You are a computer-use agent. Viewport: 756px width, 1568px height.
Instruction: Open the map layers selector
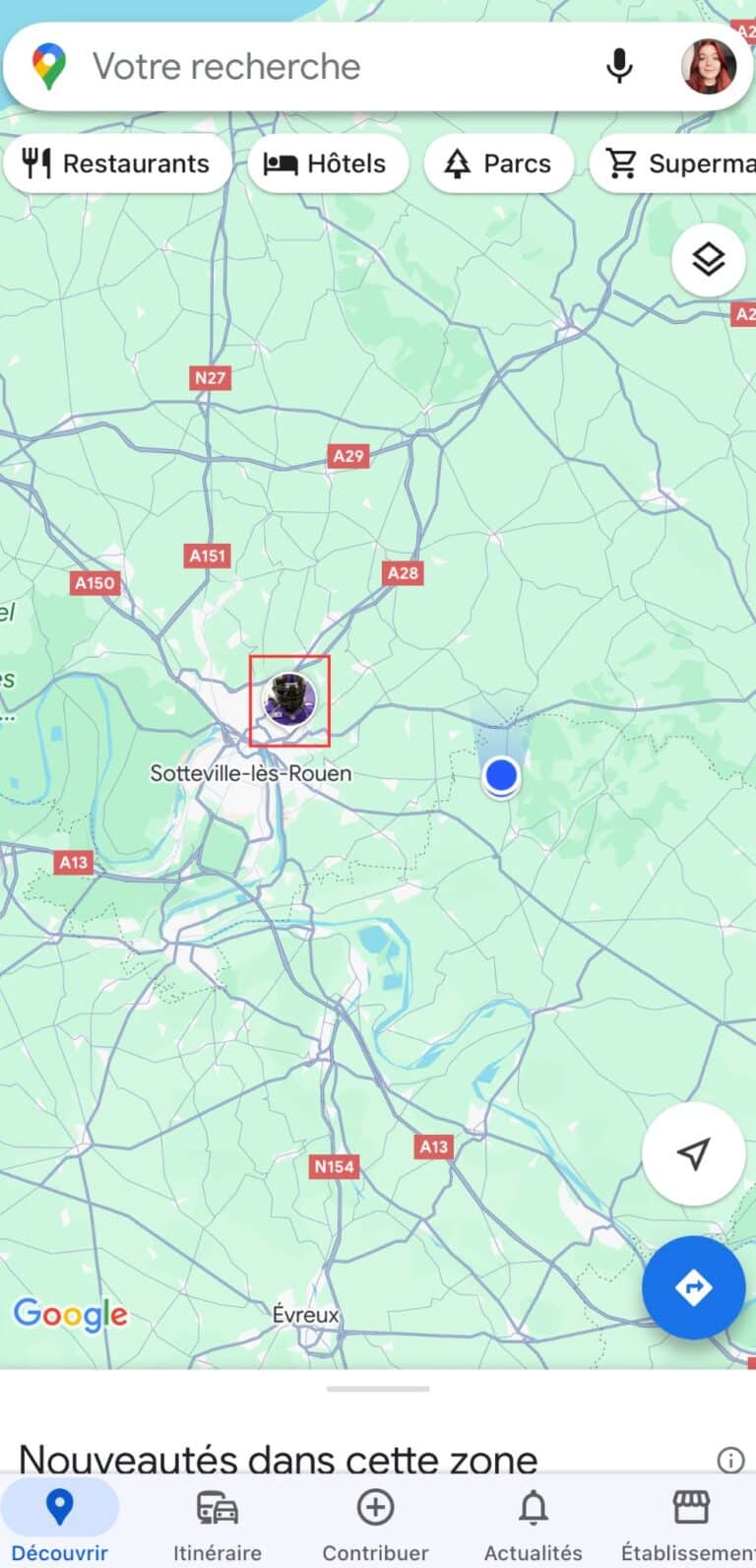pos(708,259)
